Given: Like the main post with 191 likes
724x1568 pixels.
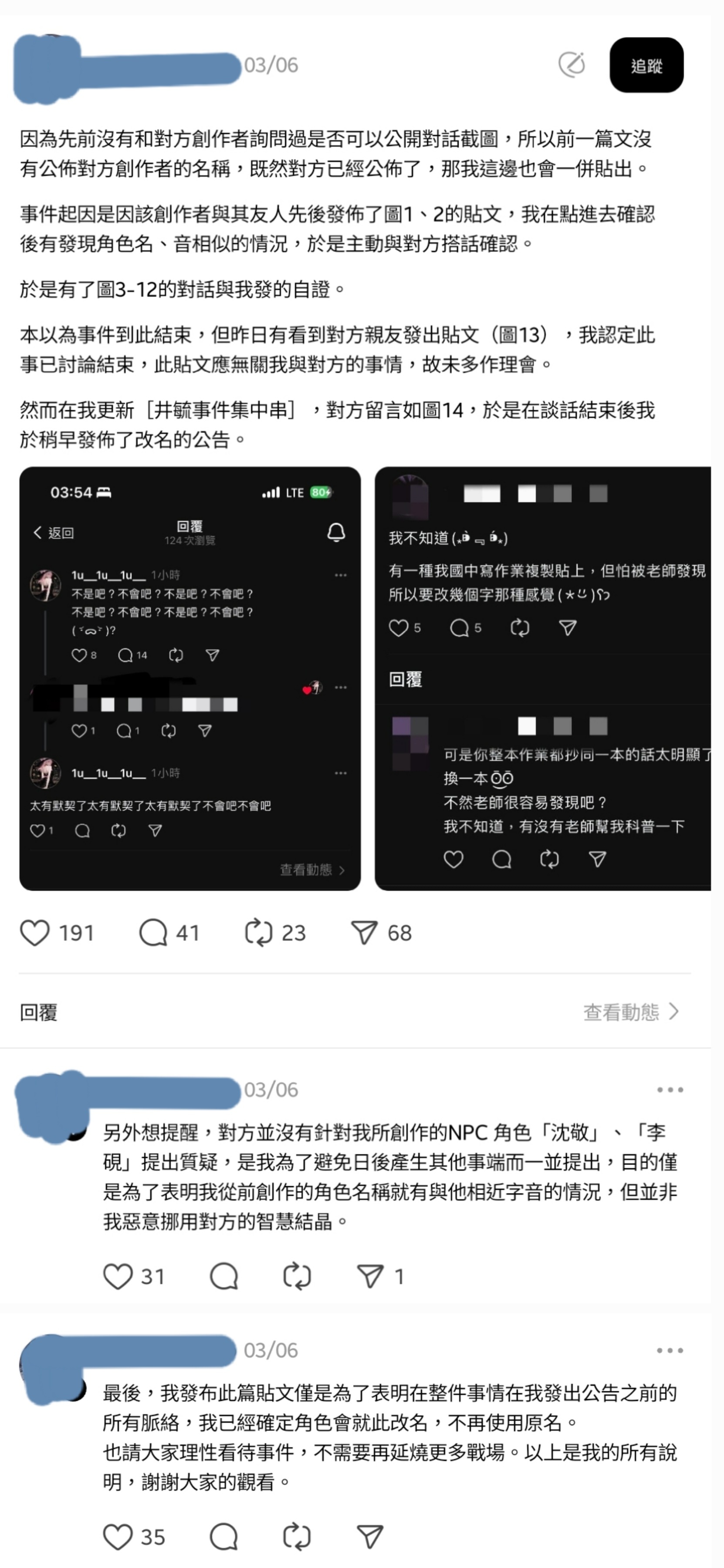Looking at the screenshot, I should point(35,933).
